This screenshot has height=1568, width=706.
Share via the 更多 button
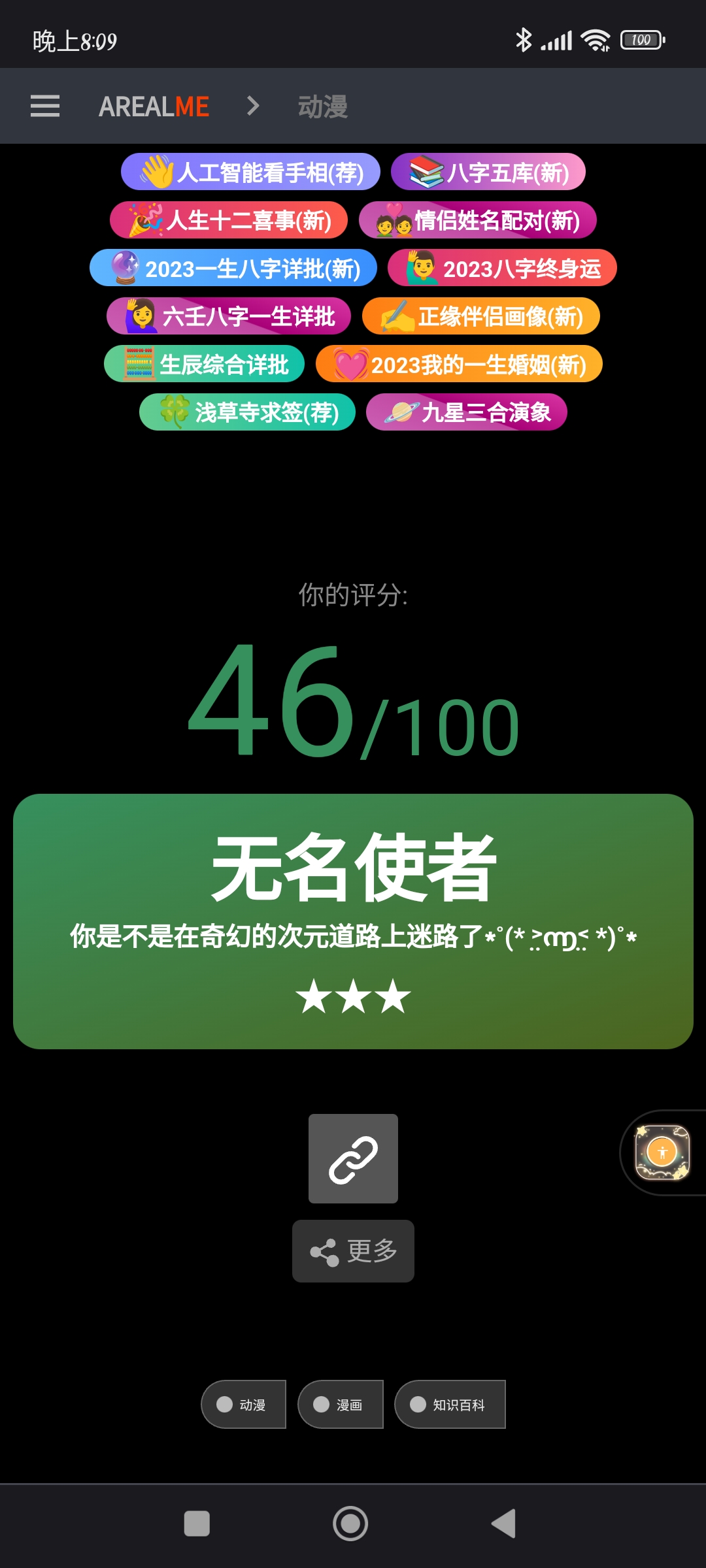(353, 1251)
